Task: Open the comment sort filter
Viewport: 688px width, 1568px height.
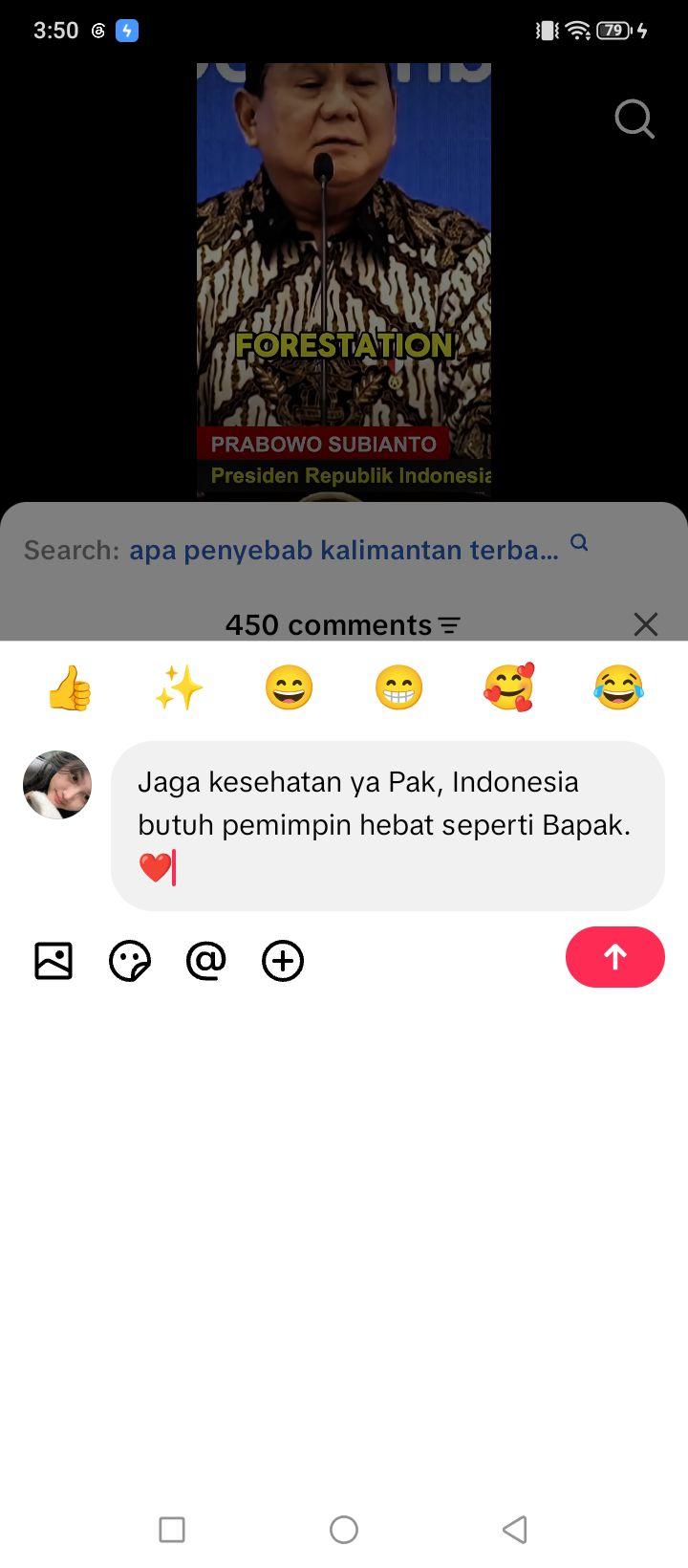Action: tap(449, 625)
